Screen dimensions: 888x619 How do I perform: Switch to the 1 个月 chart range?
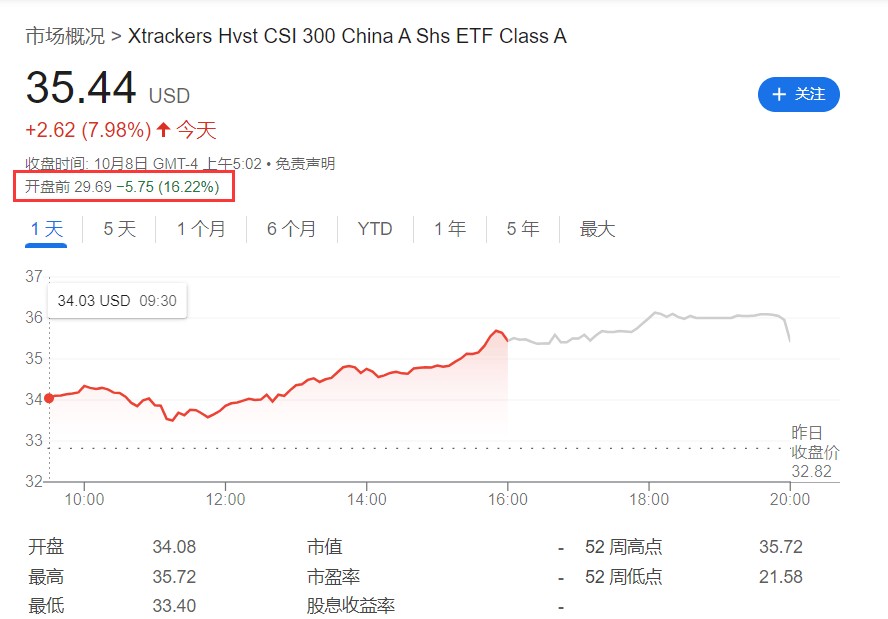201,229
